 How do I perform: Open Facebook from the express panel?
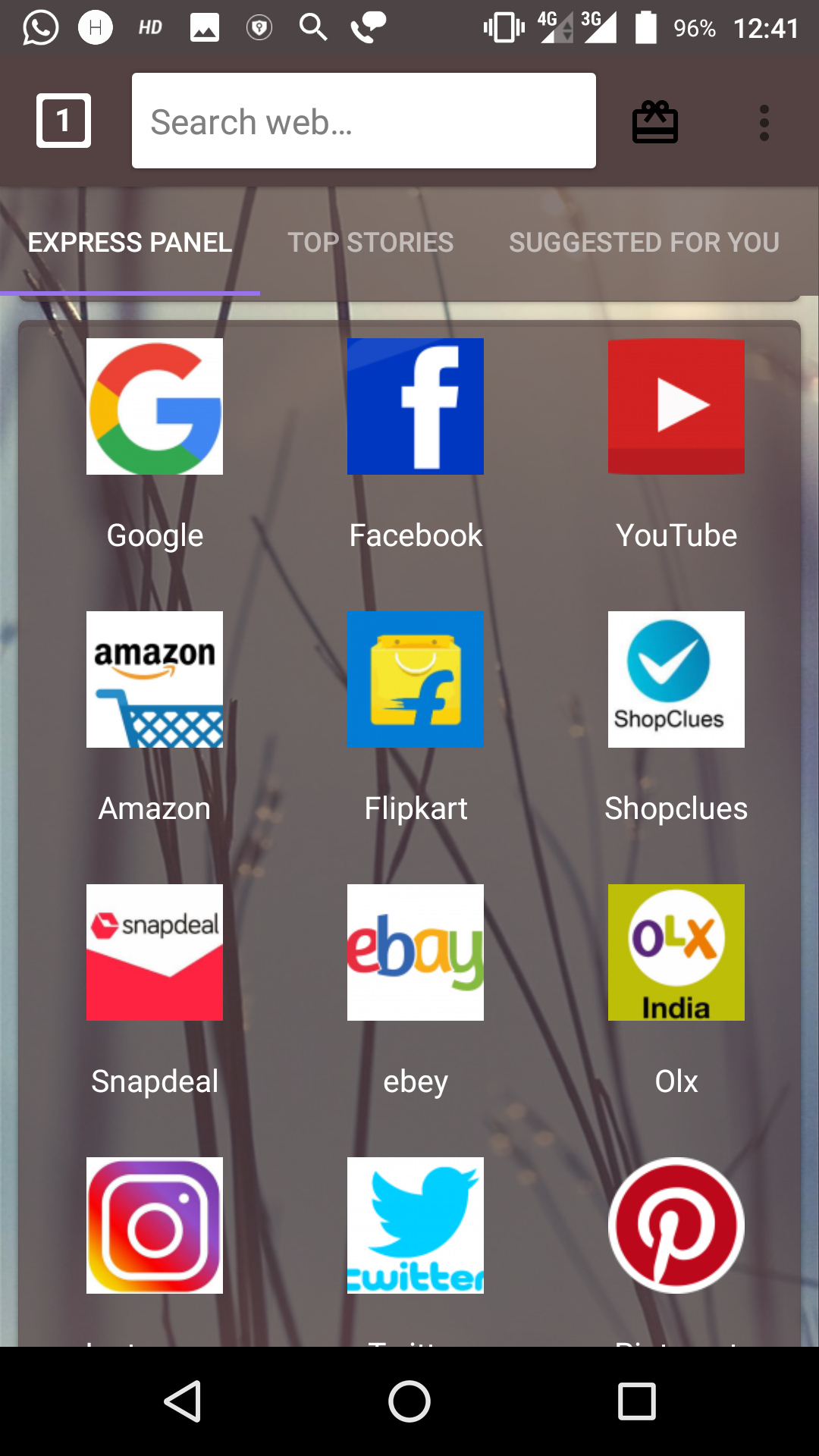(x=415, y=406)
